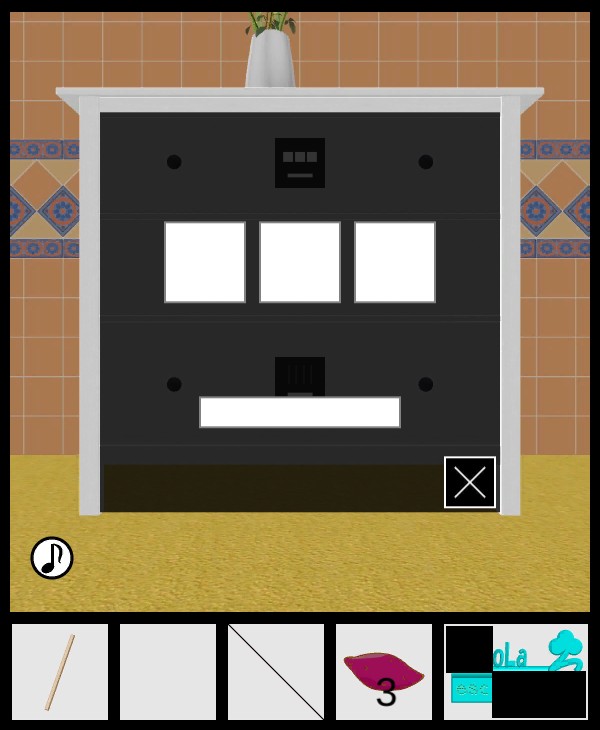Select the wooden stick inventory item
Screen dimensions: 600x730
[60, 672]
